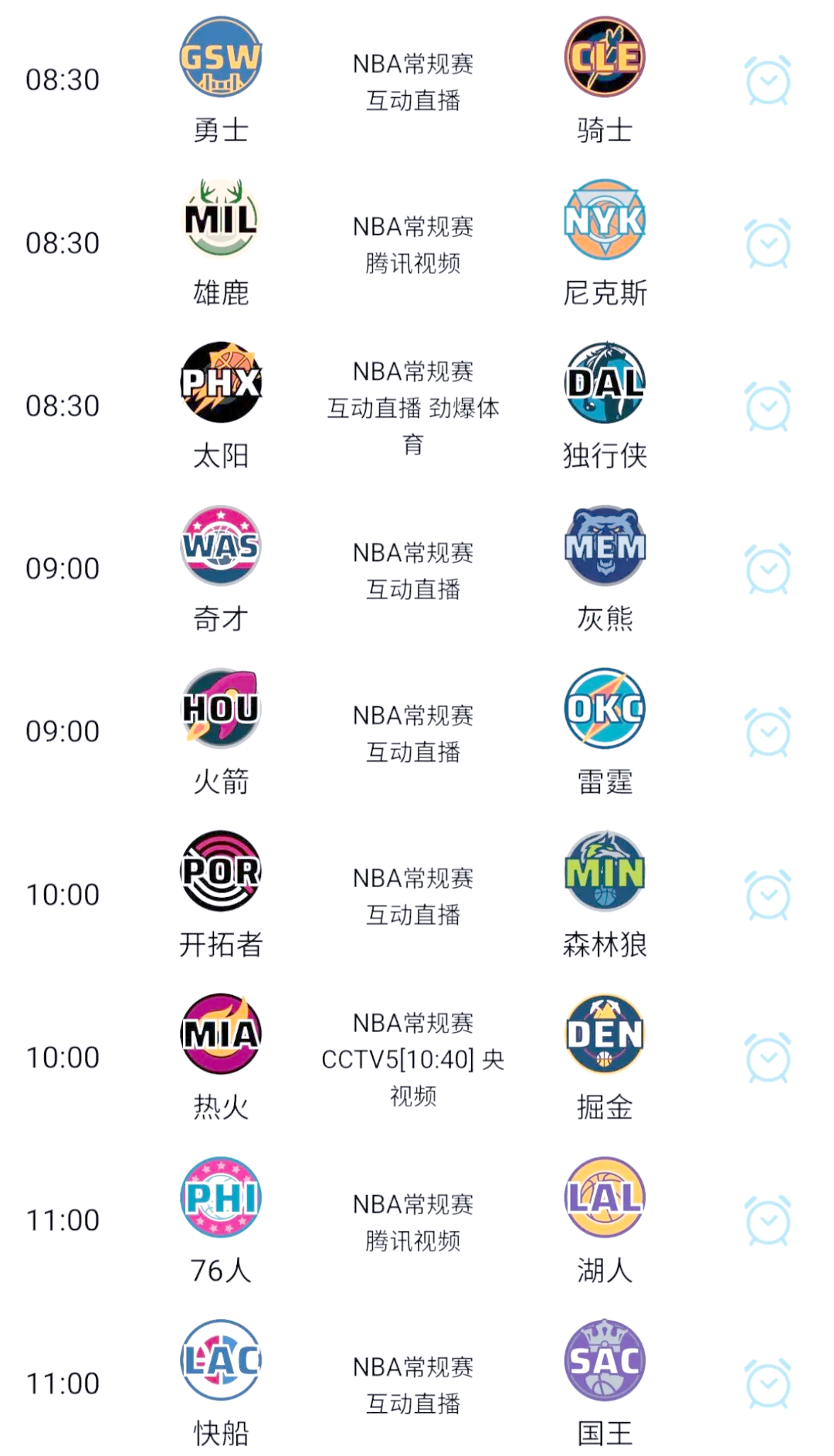The height and width of the screenshot is (1456, 834).
Task: Select the Knicks (NYK) team icon
Action: [605, 222]
